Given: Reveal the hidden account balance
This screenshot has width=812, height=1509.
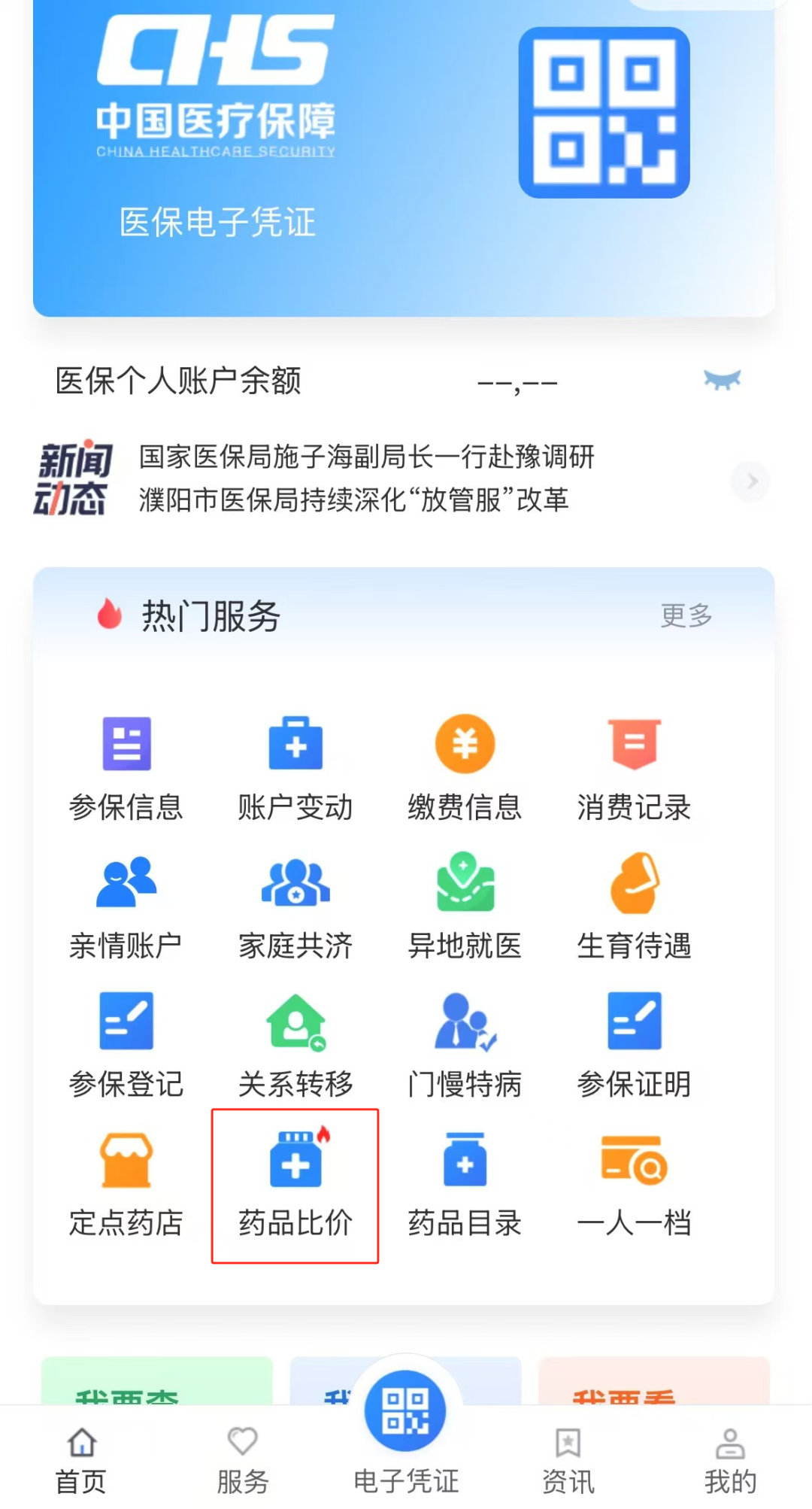Looking at the screenshot, I should point(722,380).
